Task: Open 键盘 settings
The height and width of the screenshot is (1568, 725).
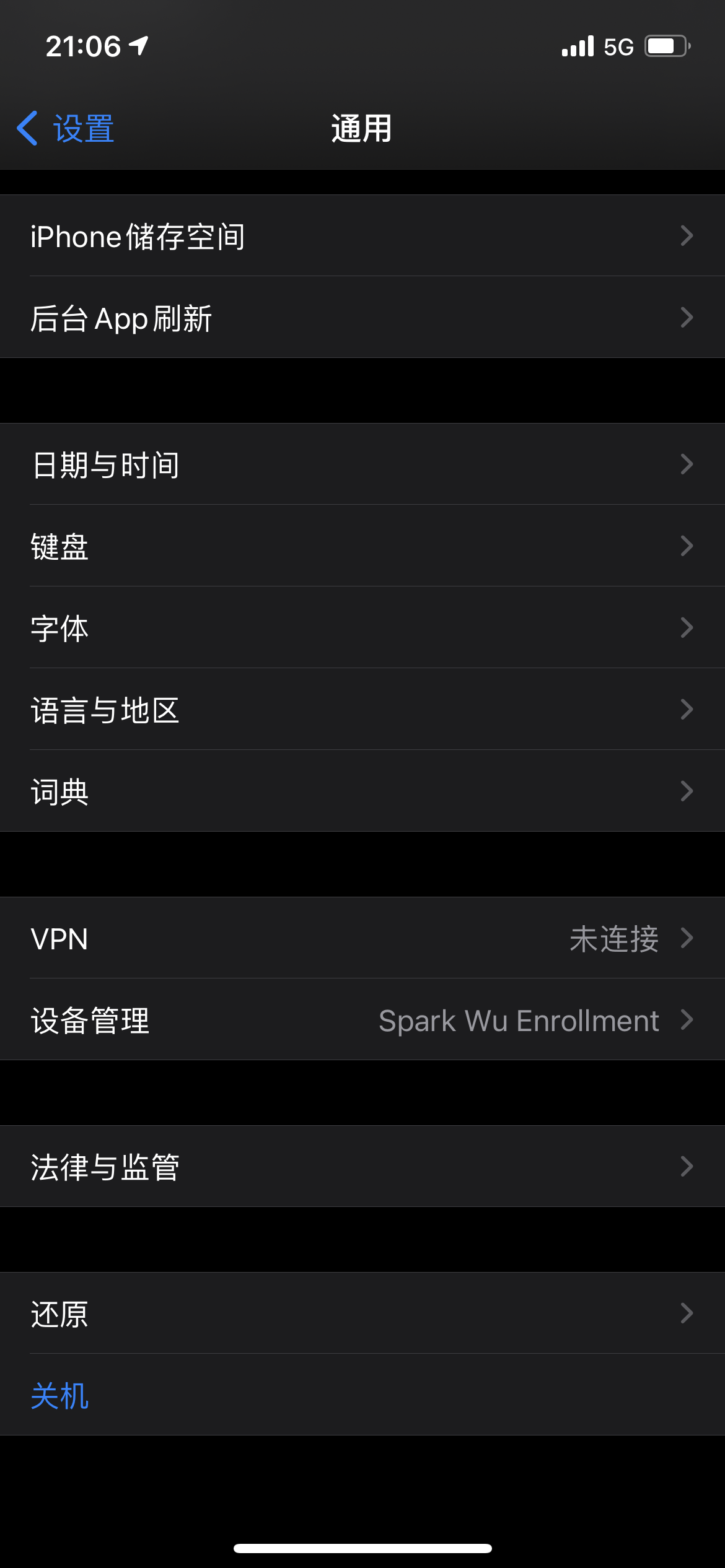Action: pyautogui.click(x=362, y=546)
